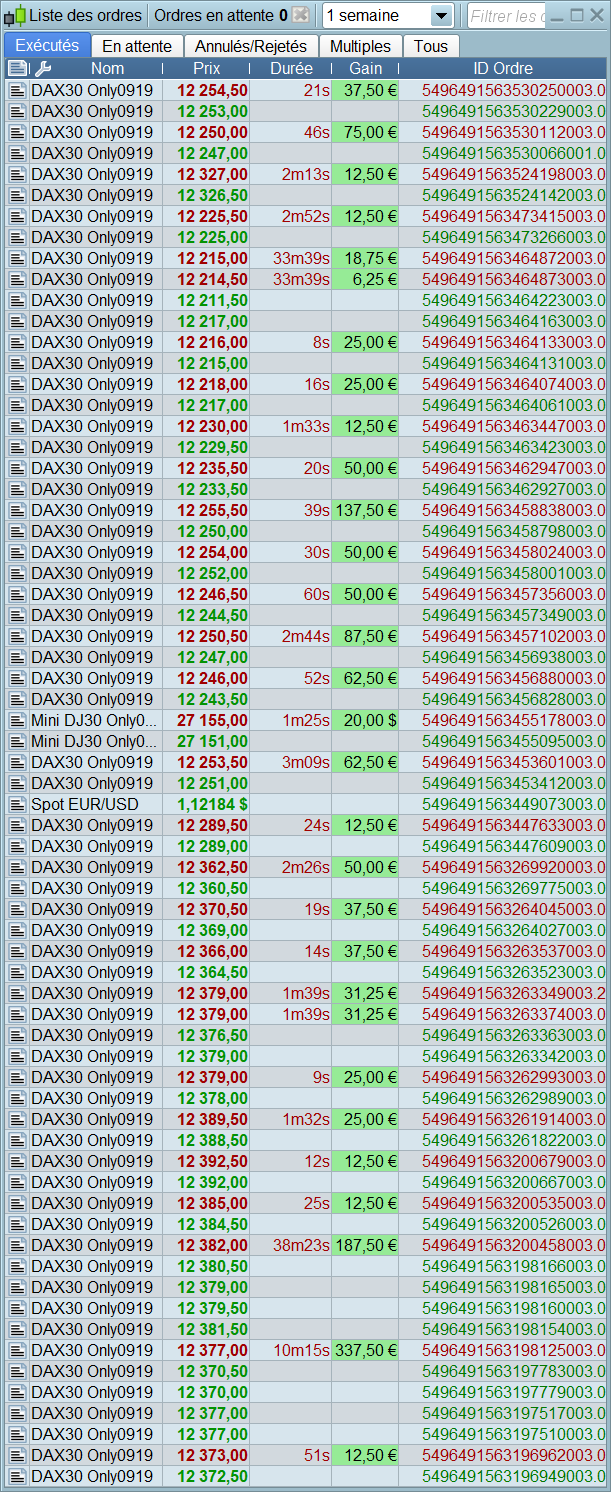
Task: Switch to the En attente tab
Action: coord(137,46)
